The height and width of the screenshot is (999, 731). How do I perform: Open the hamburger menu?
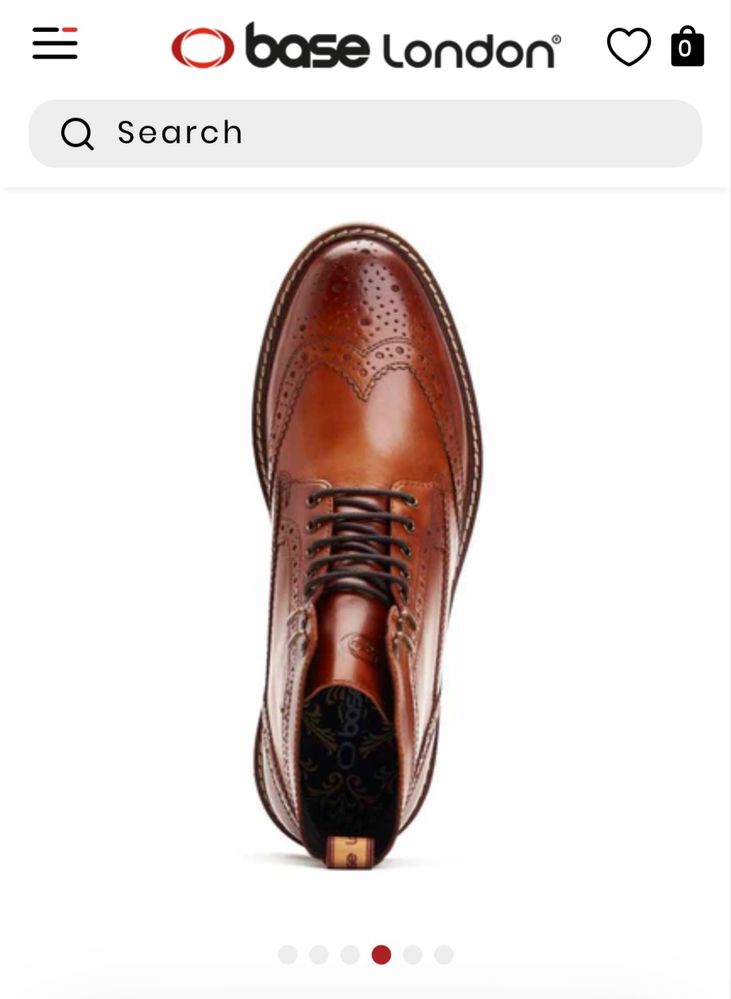pos(55,44)
